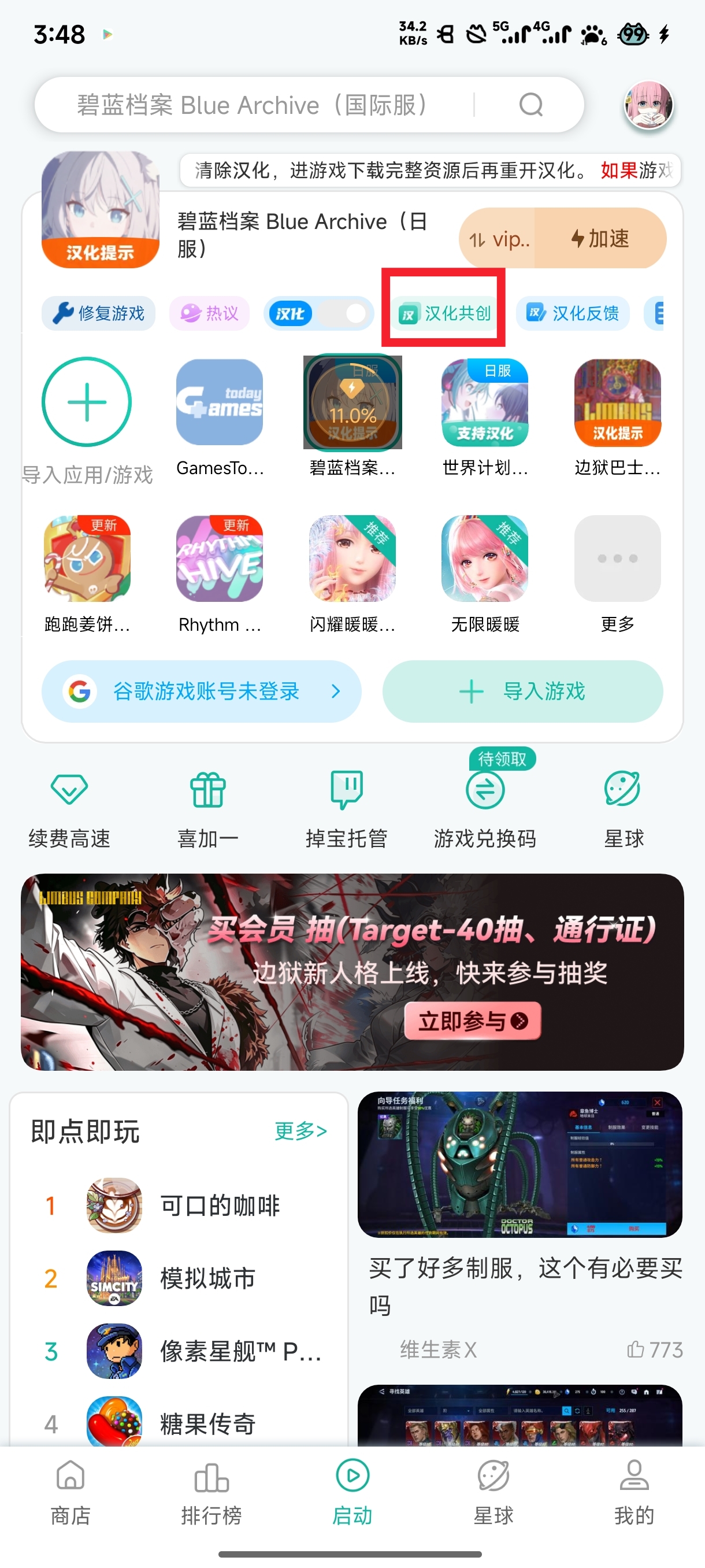The height and width of the screenshot is (1568, 705).
Task: Open the 无限暖暖 game icon
Action: tap(485, 557)
